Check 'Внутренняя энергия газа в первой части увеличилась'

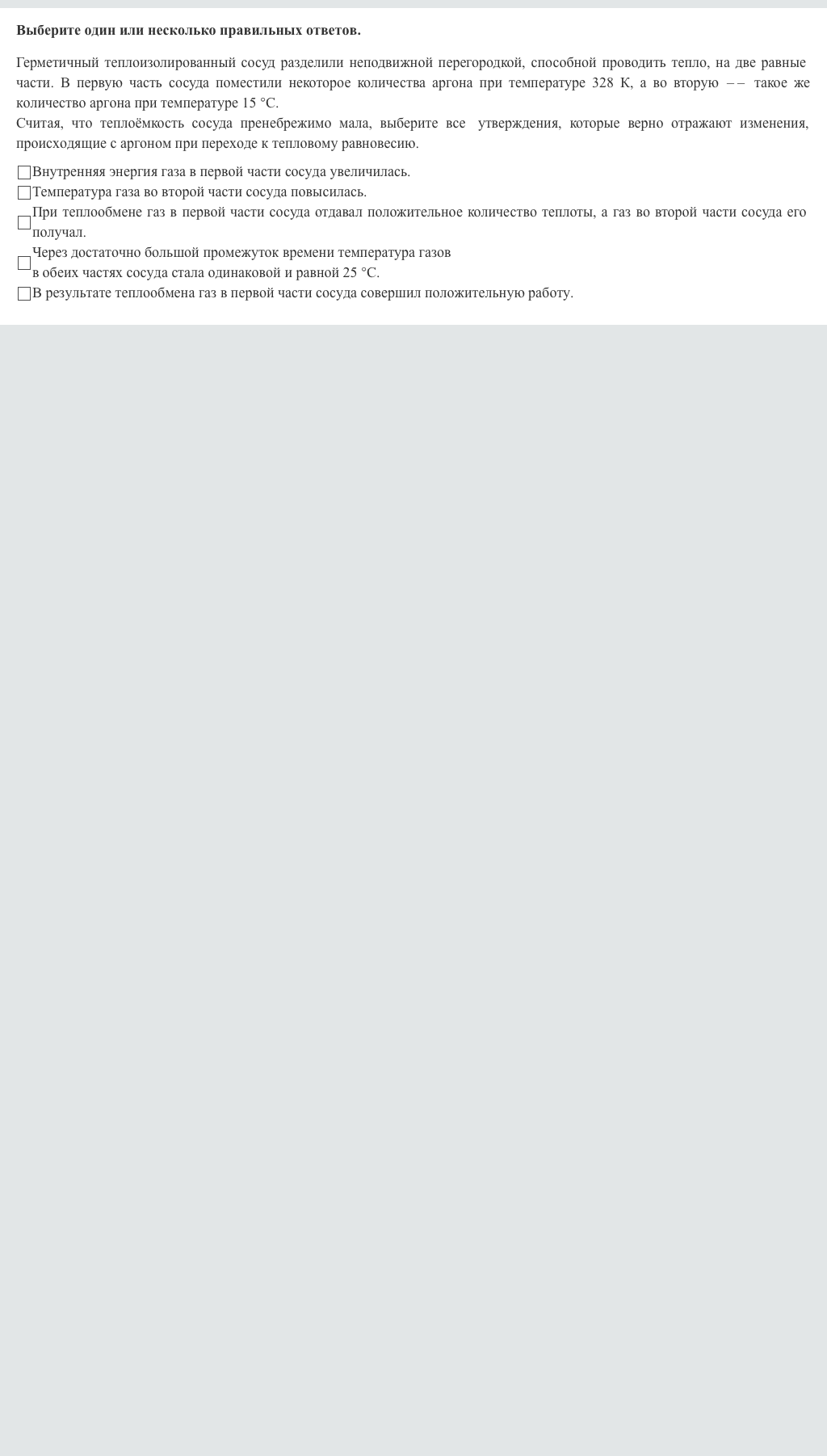click(24, 172)
